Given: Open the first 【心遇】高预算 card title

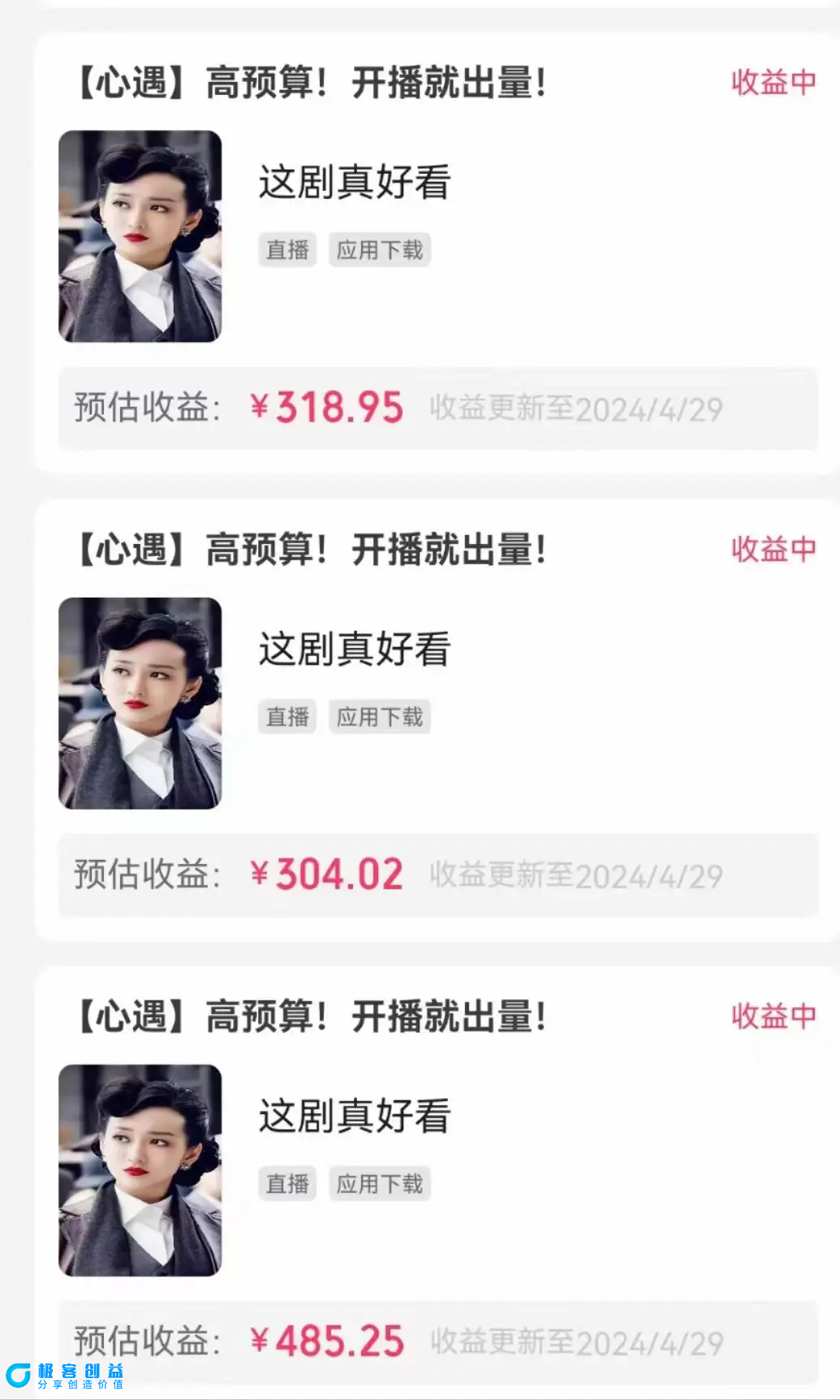Looking at the screenshot, I should (310, 84).
